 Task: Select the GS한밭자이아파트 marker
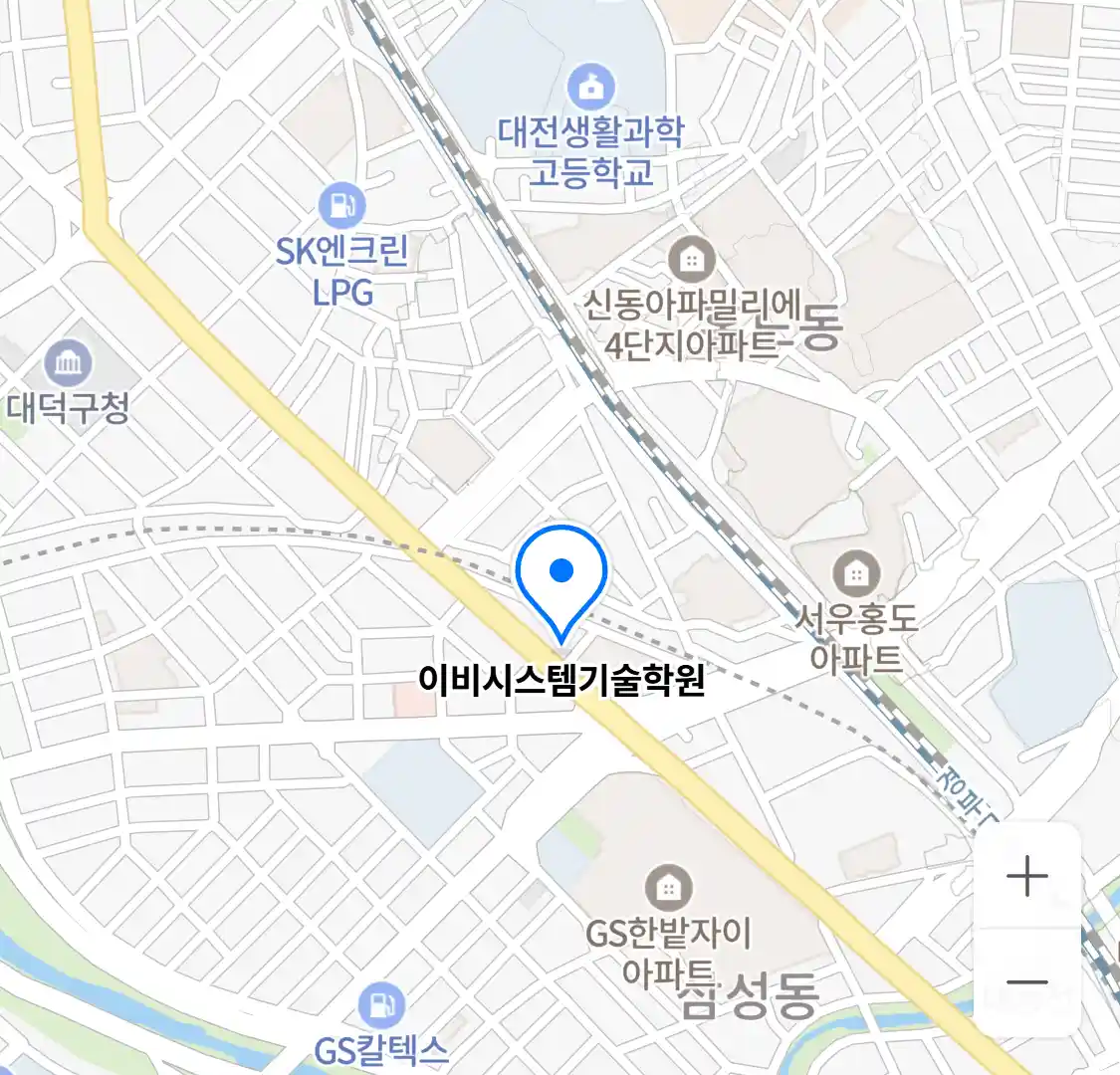point(668,886)
